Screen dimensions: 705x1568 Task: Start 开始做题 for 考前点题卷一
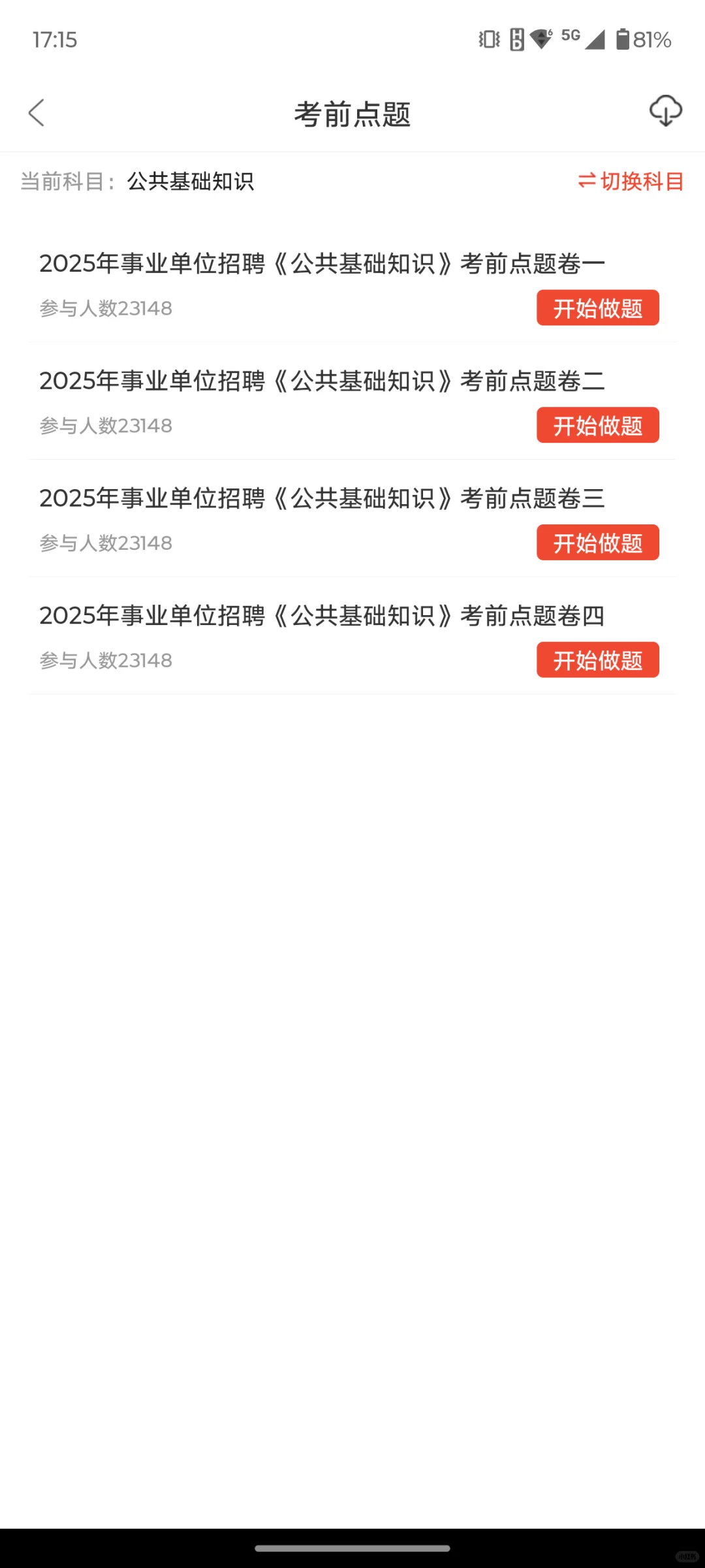[x=598, y=308]
